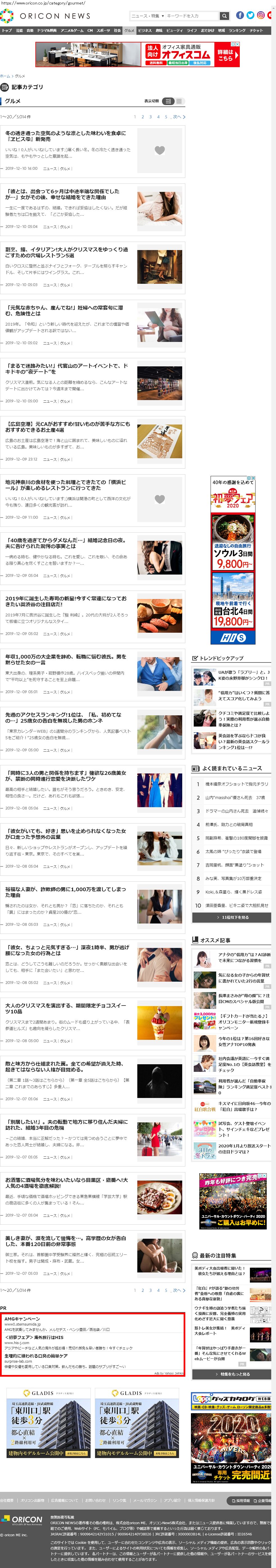Tap the magnifier search button

(x=224, y=16)
